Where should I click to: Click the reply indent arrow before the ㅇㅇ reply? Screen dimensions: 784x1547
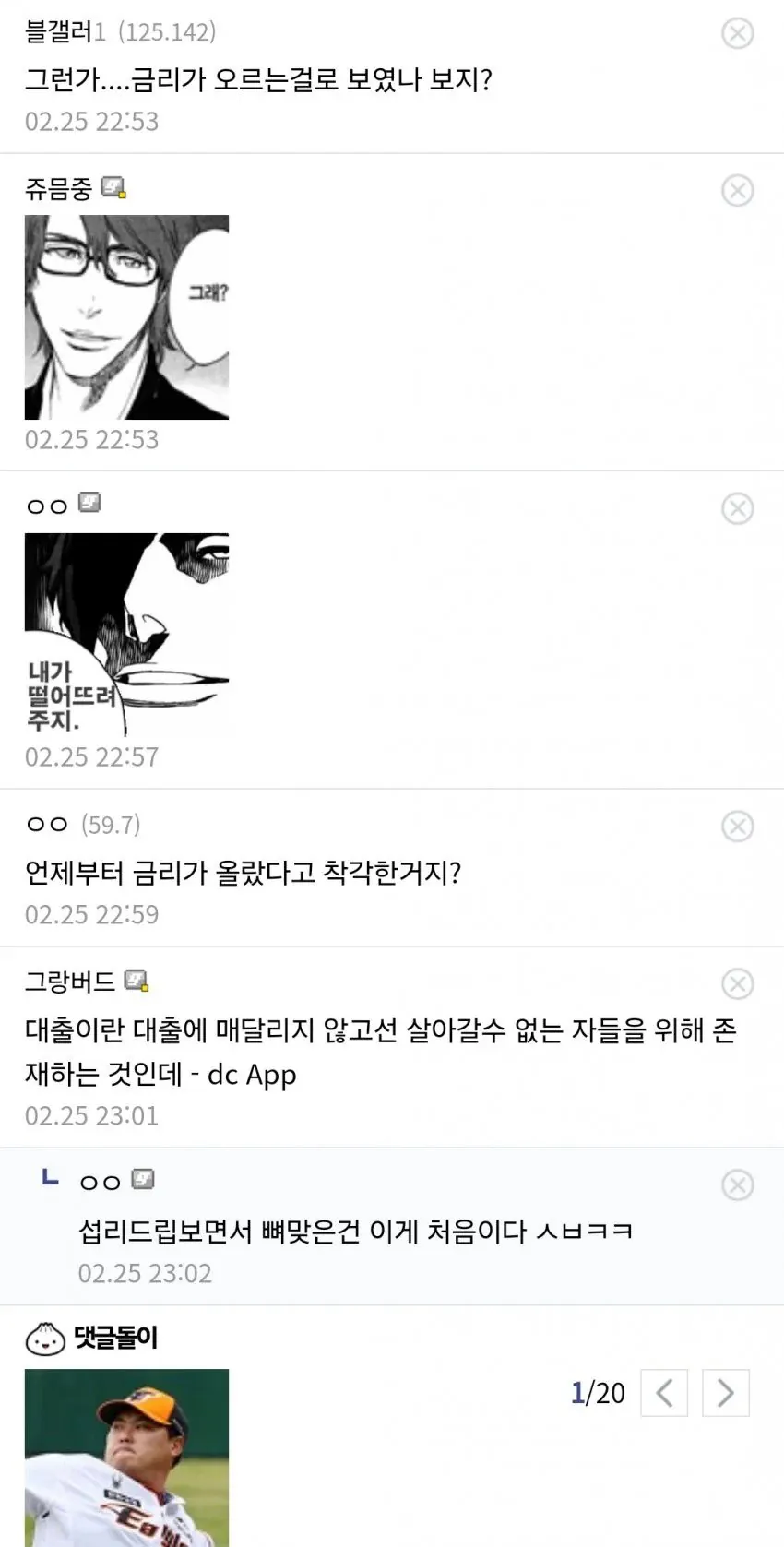pyautogui.click(x=49, y=1178)
